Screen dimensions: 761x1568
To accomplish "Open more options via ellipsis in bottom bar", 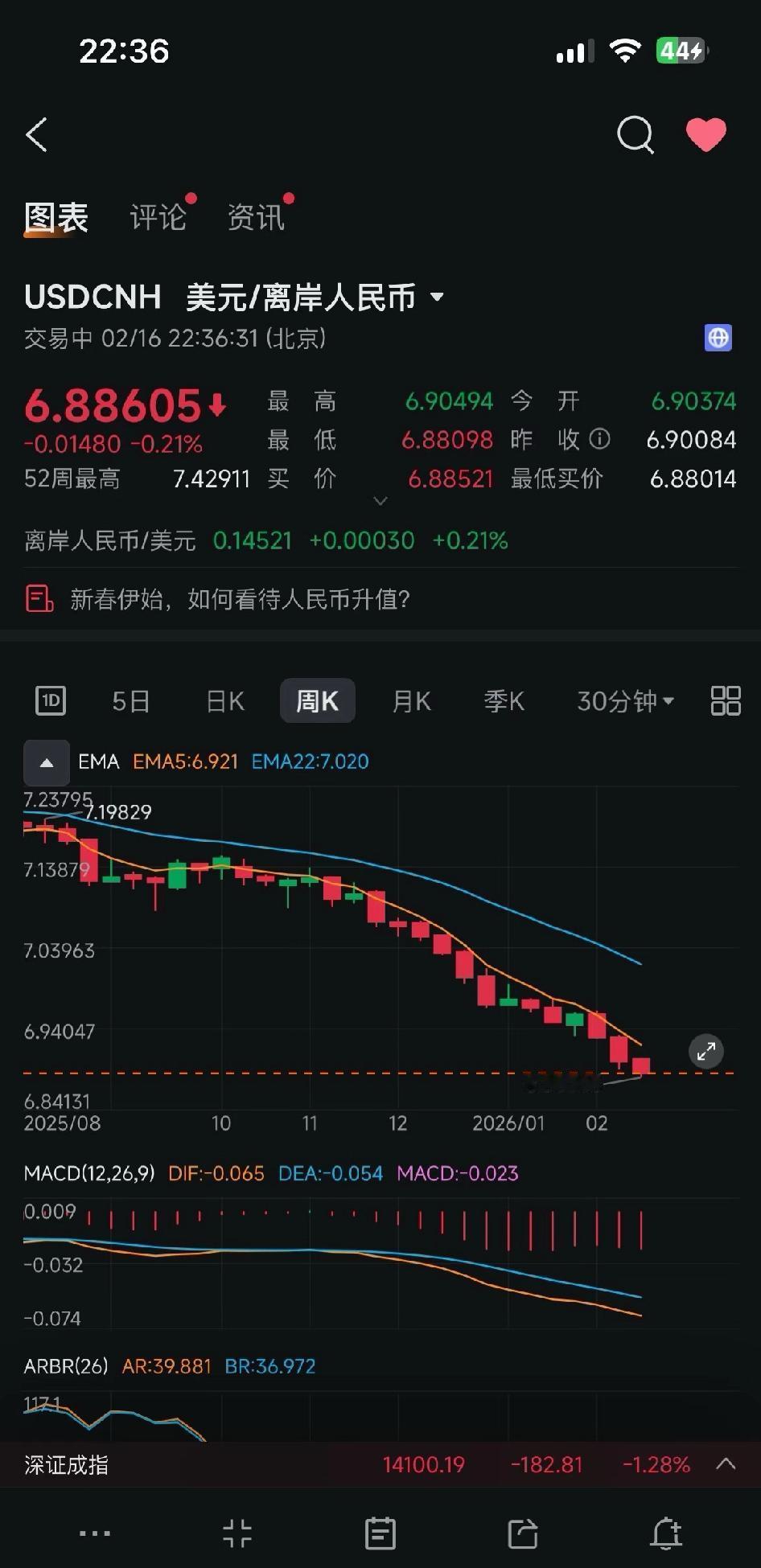I will point(95,1532).
